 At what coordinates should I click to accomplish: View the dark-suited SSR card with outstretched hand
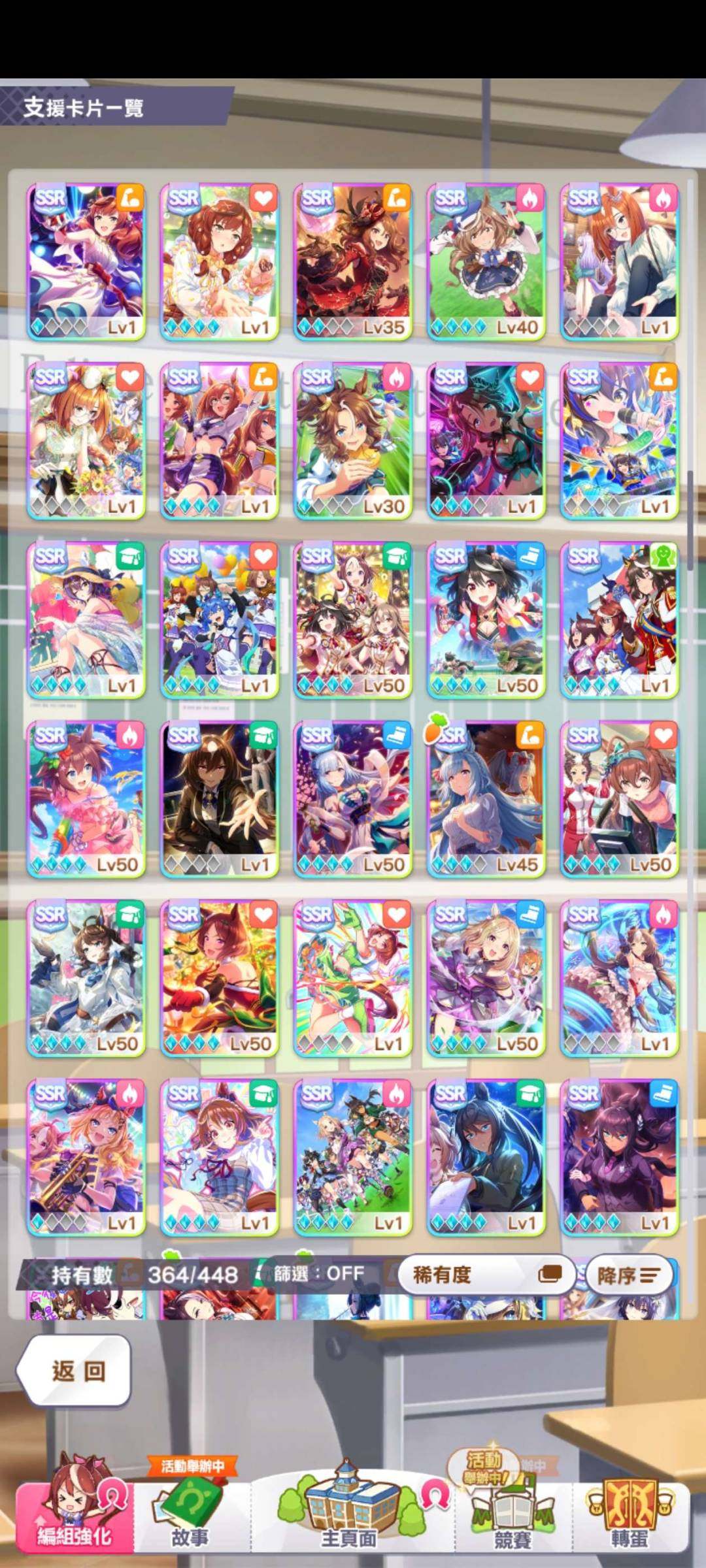coord(219,799)
